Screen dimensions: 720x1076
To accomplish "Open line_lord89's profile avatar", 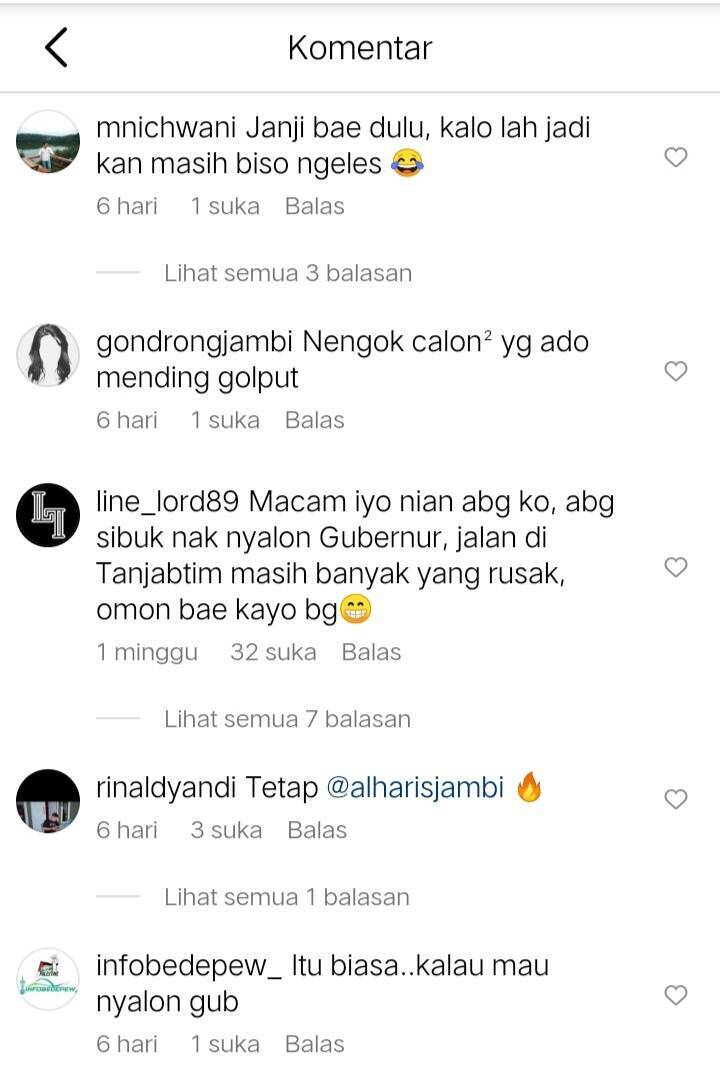I will (48, 515).
